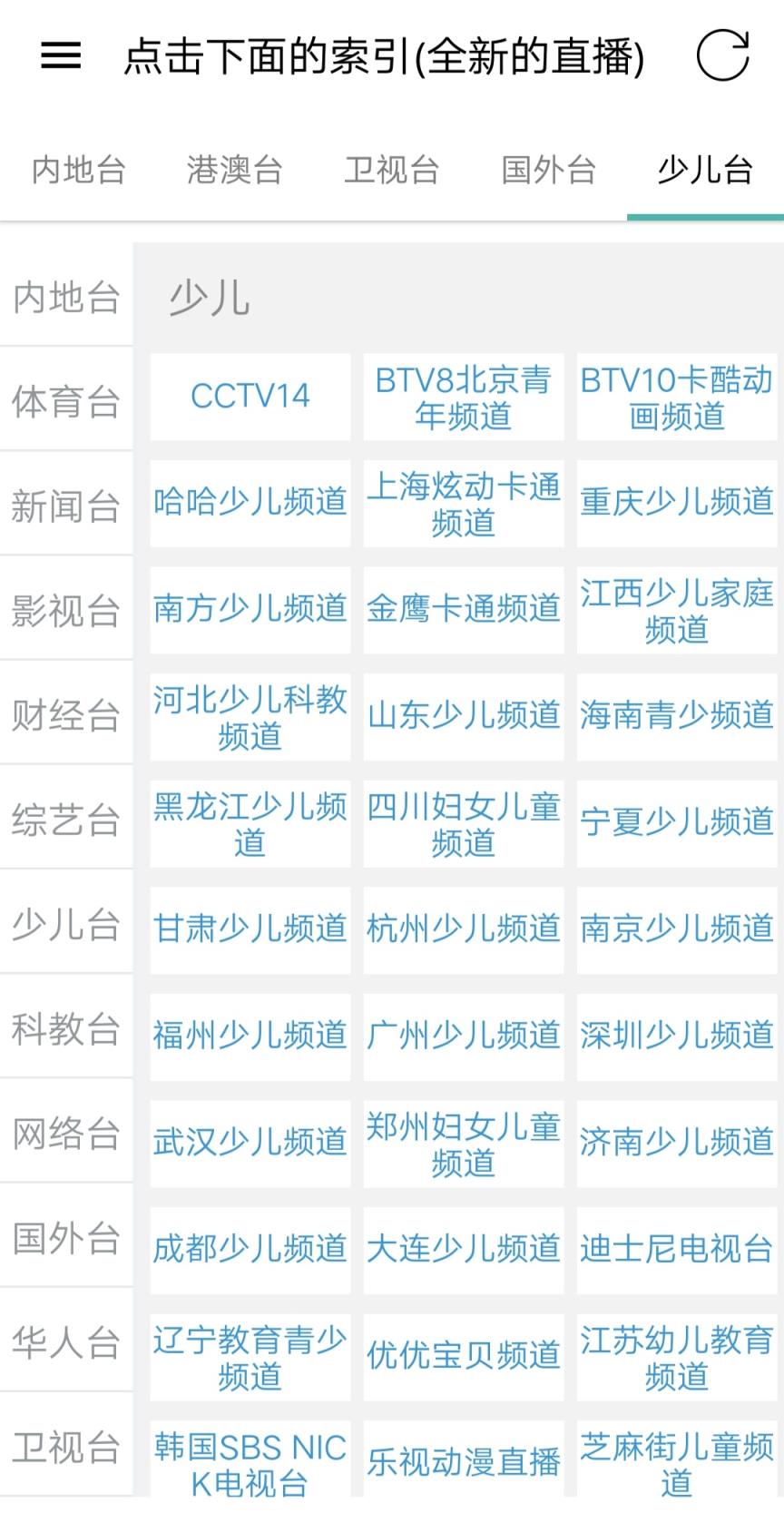Image resolution: width=784 pixels, height=1513 pixels.
Task: Play 芝麻街儿童频道
Action: (x=676, y=1460)
